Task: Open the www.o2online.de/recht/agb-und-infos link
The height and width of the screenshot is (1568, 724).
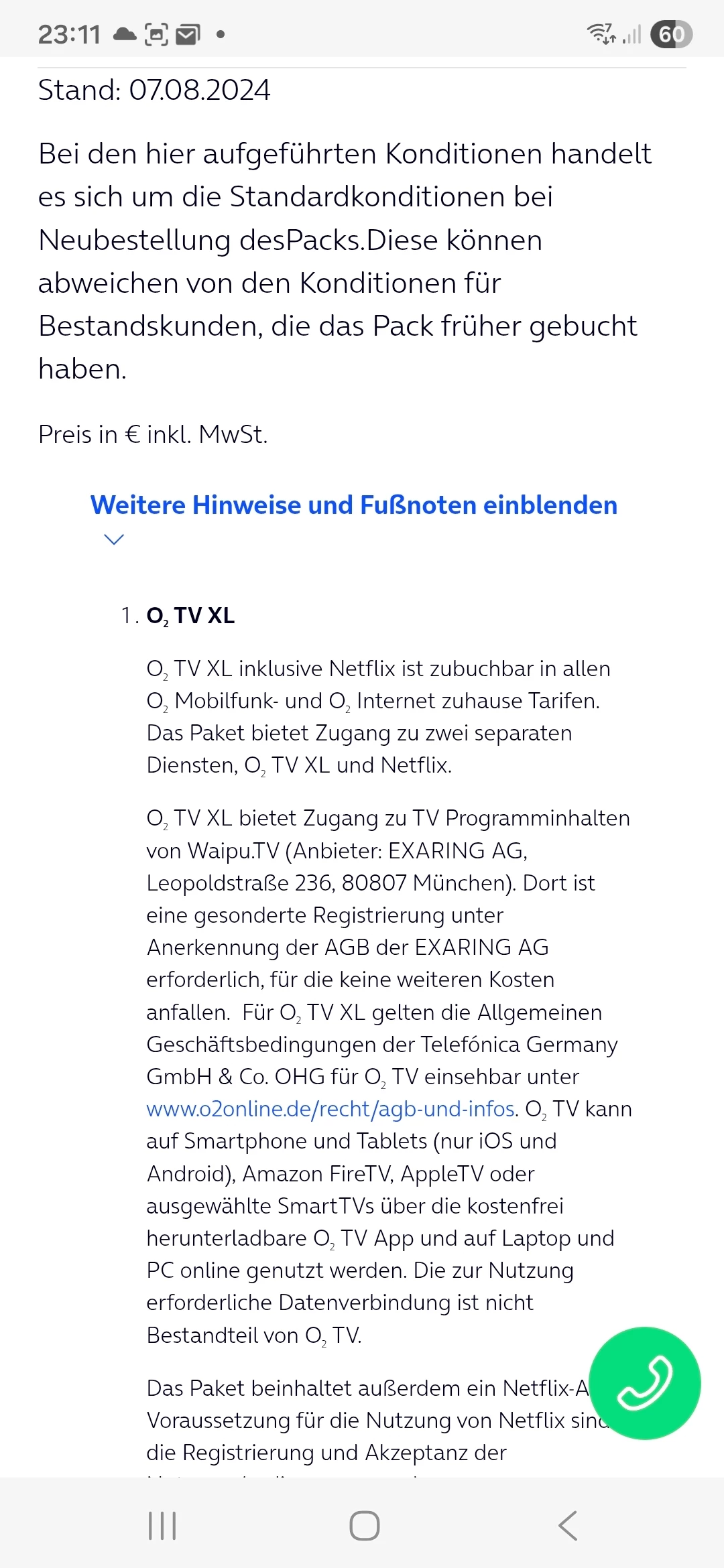Action: (330, 1109)
